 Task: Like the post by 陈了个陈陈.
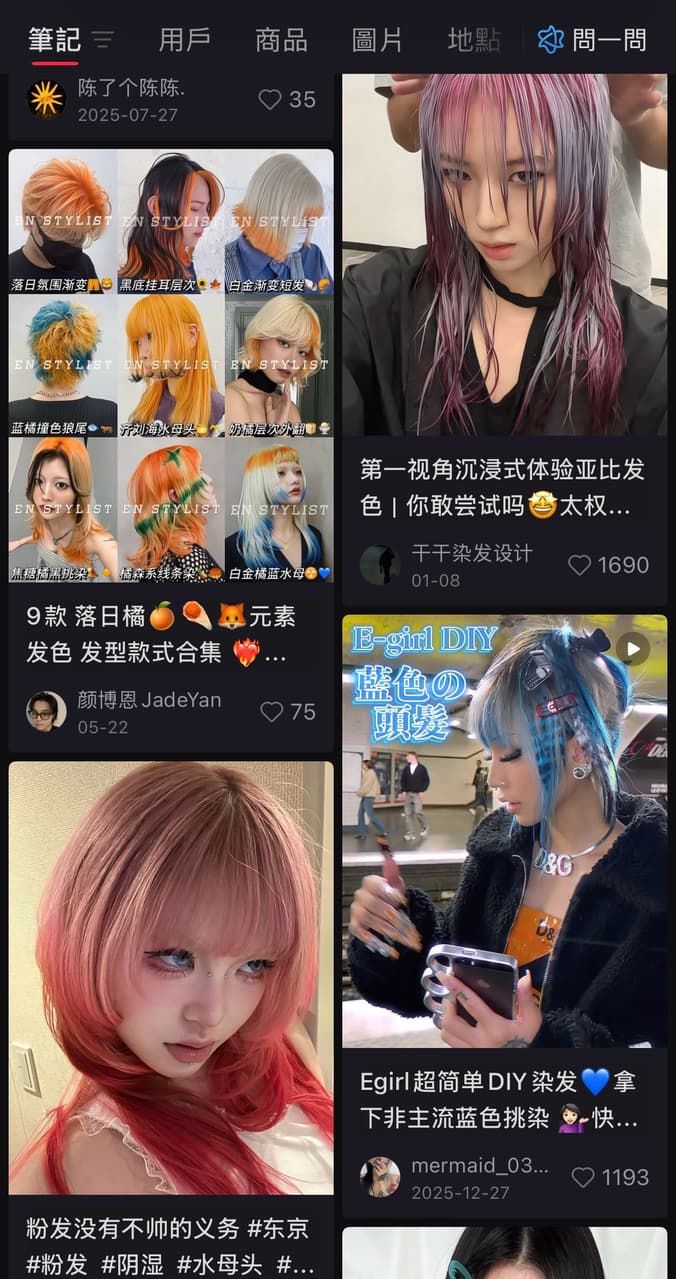pos(287,99)
